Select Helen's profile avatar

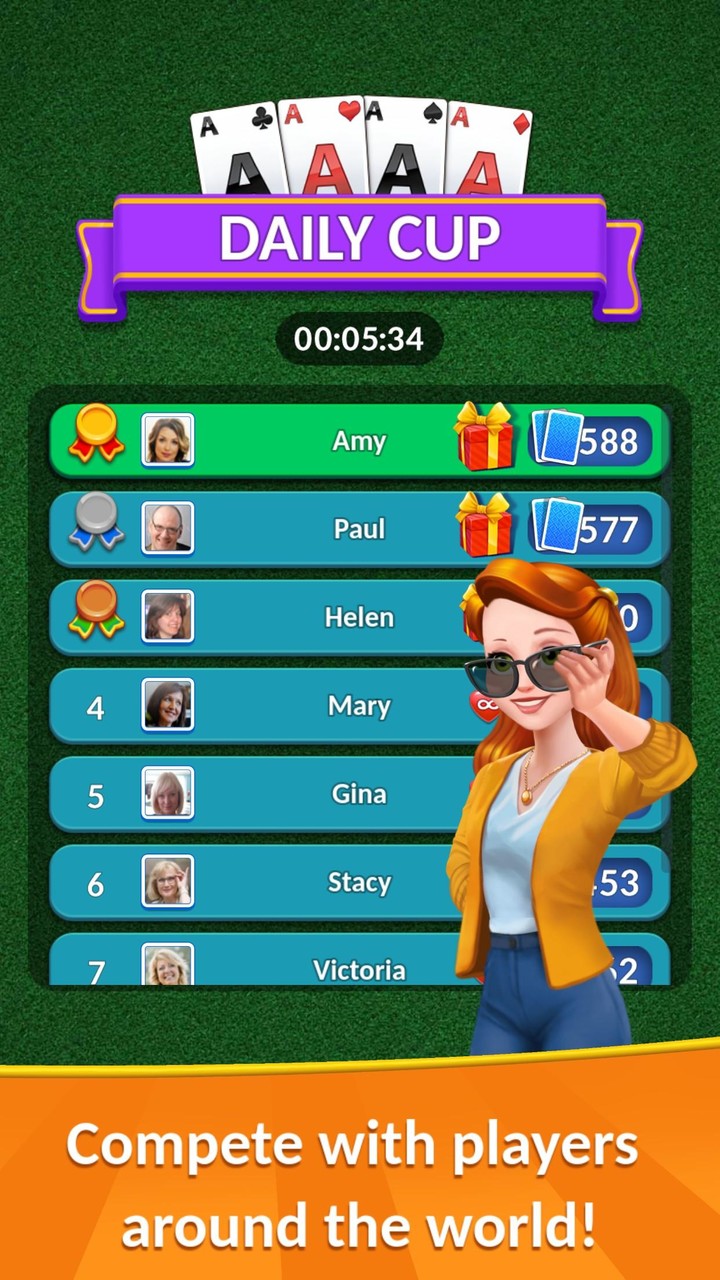[167, 614]
